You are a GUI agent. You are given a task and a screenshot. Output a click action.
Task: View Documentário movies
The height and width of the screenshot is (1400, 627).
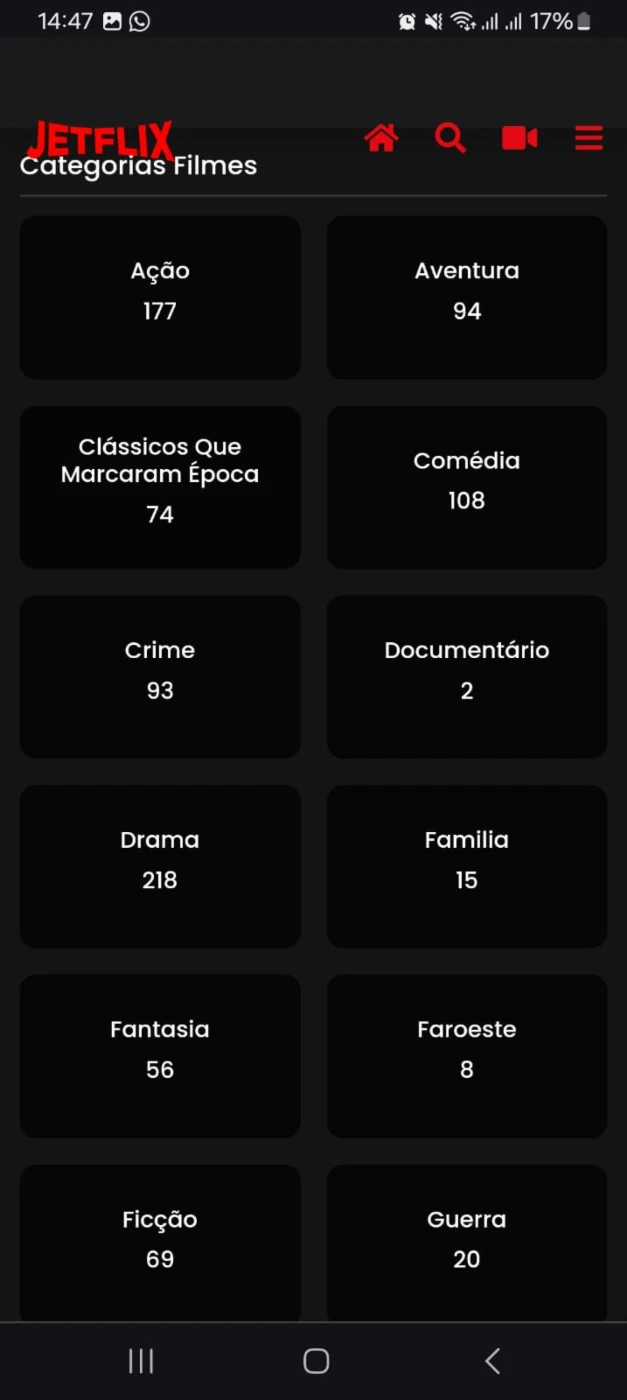[x=467, y=677]
